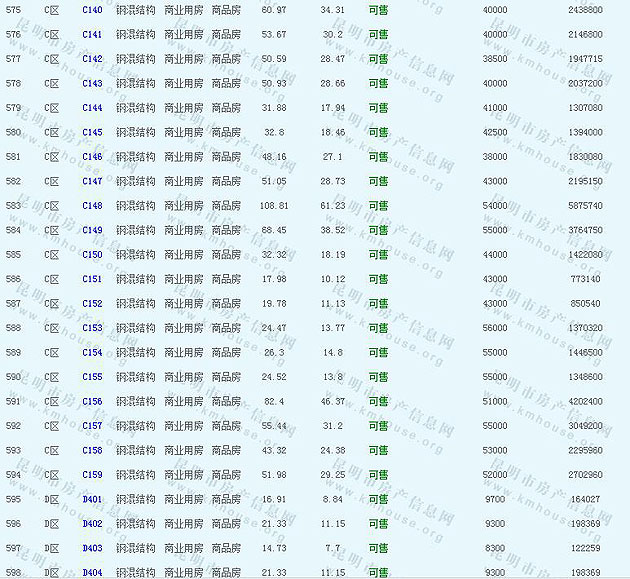
Task: Open unit C146 details
Action: pos(92,157)
